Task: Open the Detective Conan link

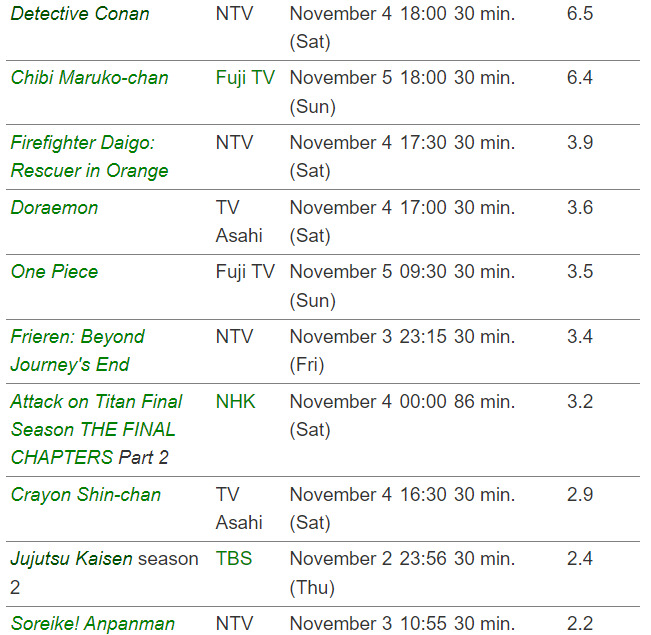Action: tap(80, 14)
